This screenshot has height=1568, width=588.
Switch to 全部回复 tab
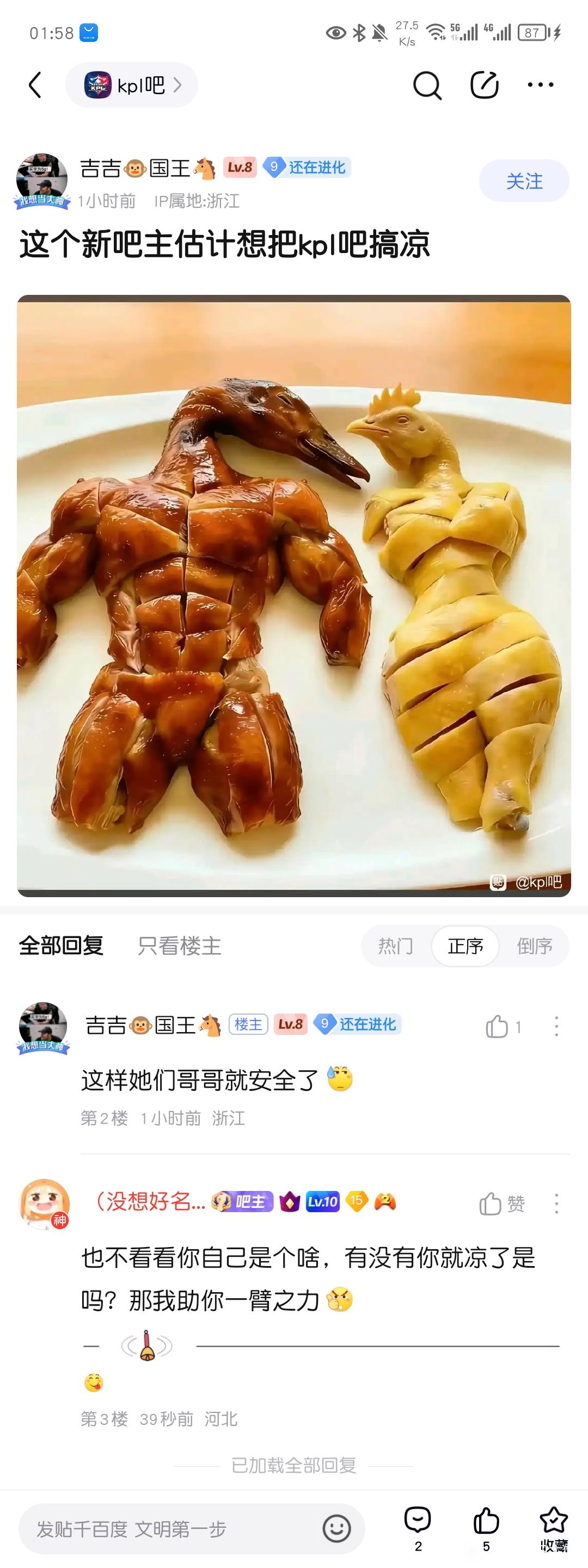pyautogui.click(x=61, y=945)
